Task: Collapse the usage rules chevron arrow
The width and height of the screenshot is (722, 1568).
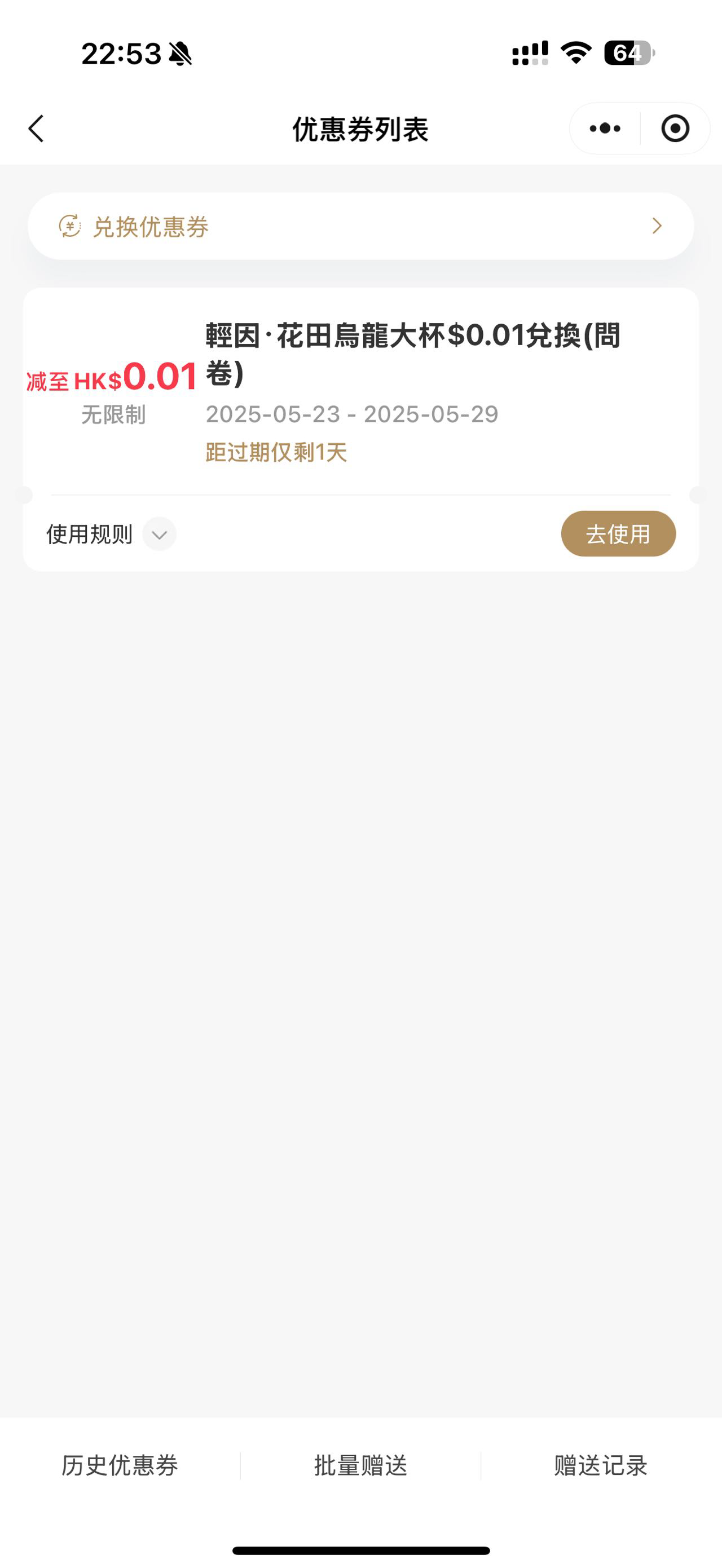Action: 159,535
